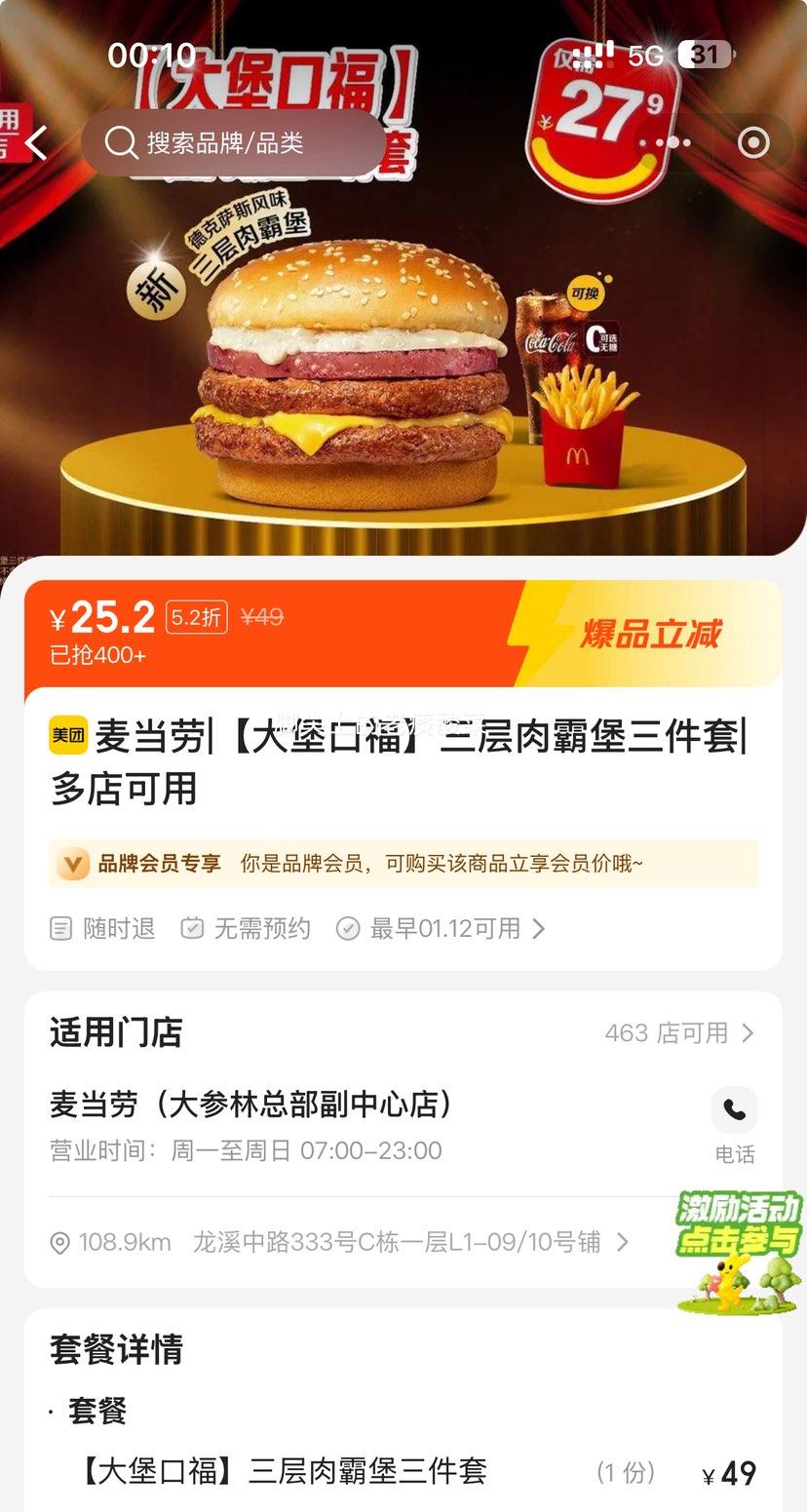Screen dimensions: 807x1512
Task: Tap the document icon next to 随时退
Action: pos(60,928)
